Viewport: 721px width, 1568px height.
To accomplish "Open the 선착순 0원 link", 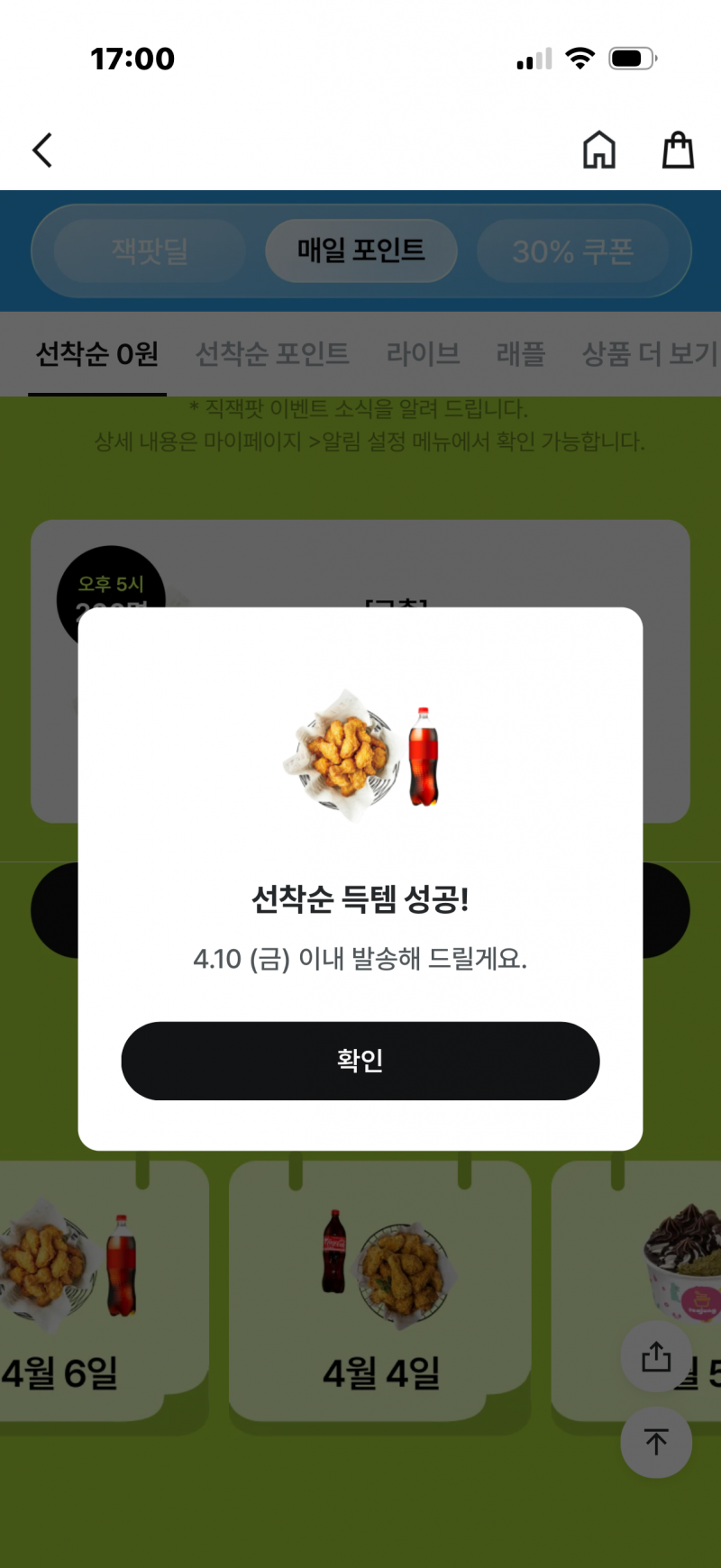I will [97, 354].
